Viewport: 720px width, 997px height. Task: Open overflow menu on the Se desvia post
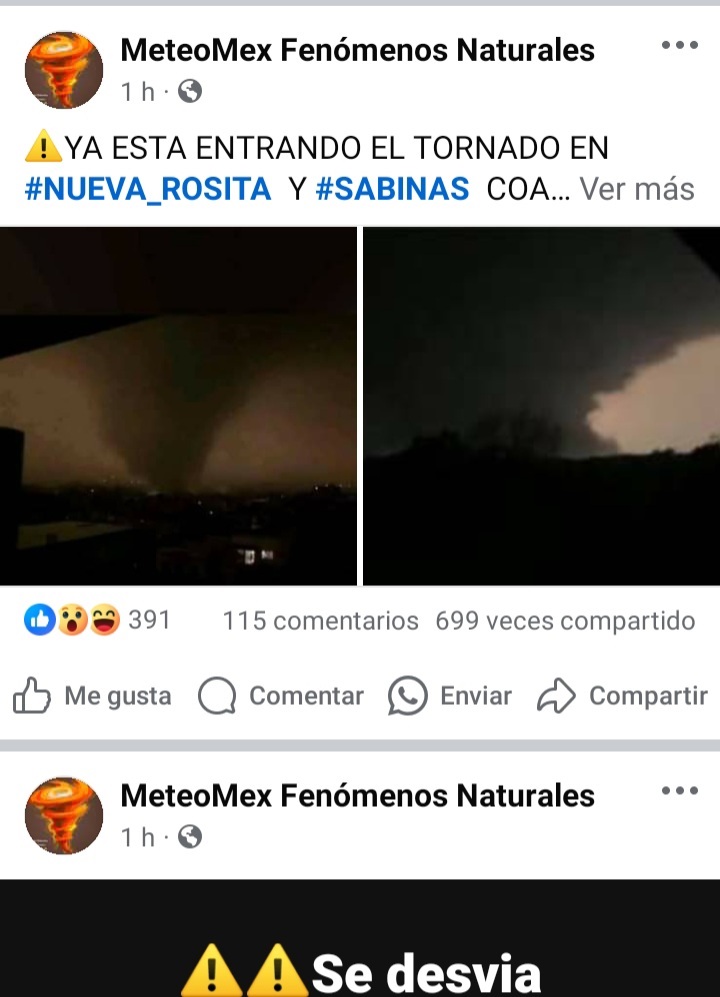679,791
